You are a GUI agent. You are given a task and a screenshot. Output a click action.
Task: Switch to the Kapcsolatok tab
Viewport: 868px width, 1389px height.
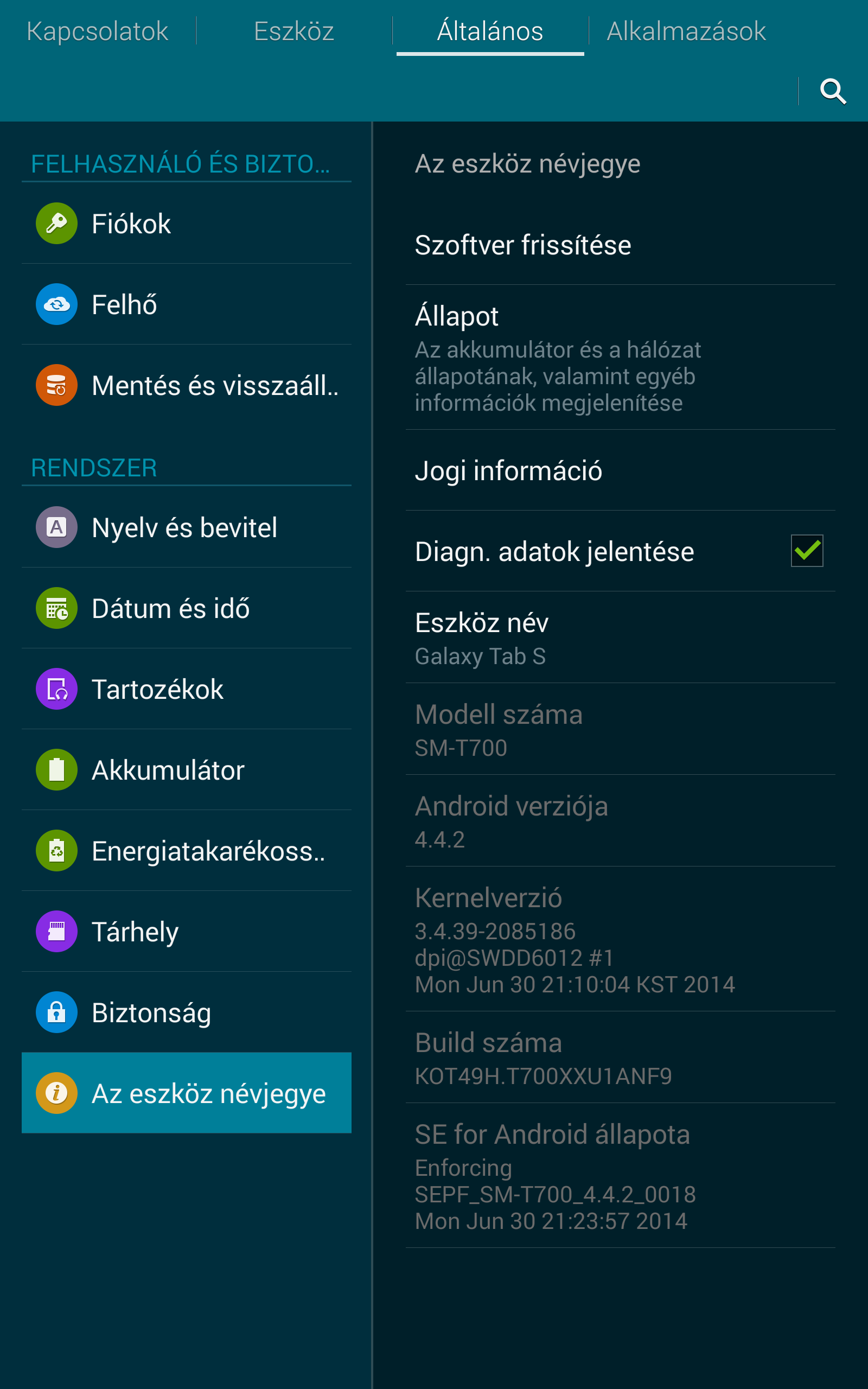[97, 31]
